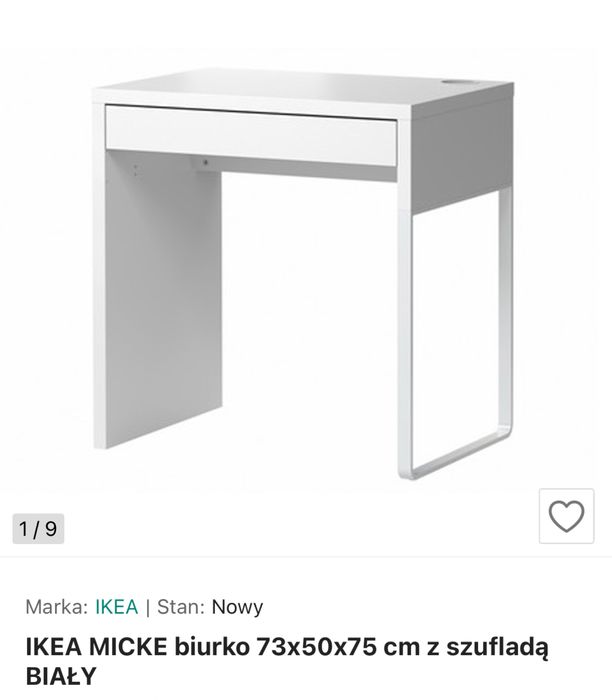Open the IKEA brand link
Image resolution: width=612 pixels, height=700 pixels.
tap(118, 607)
